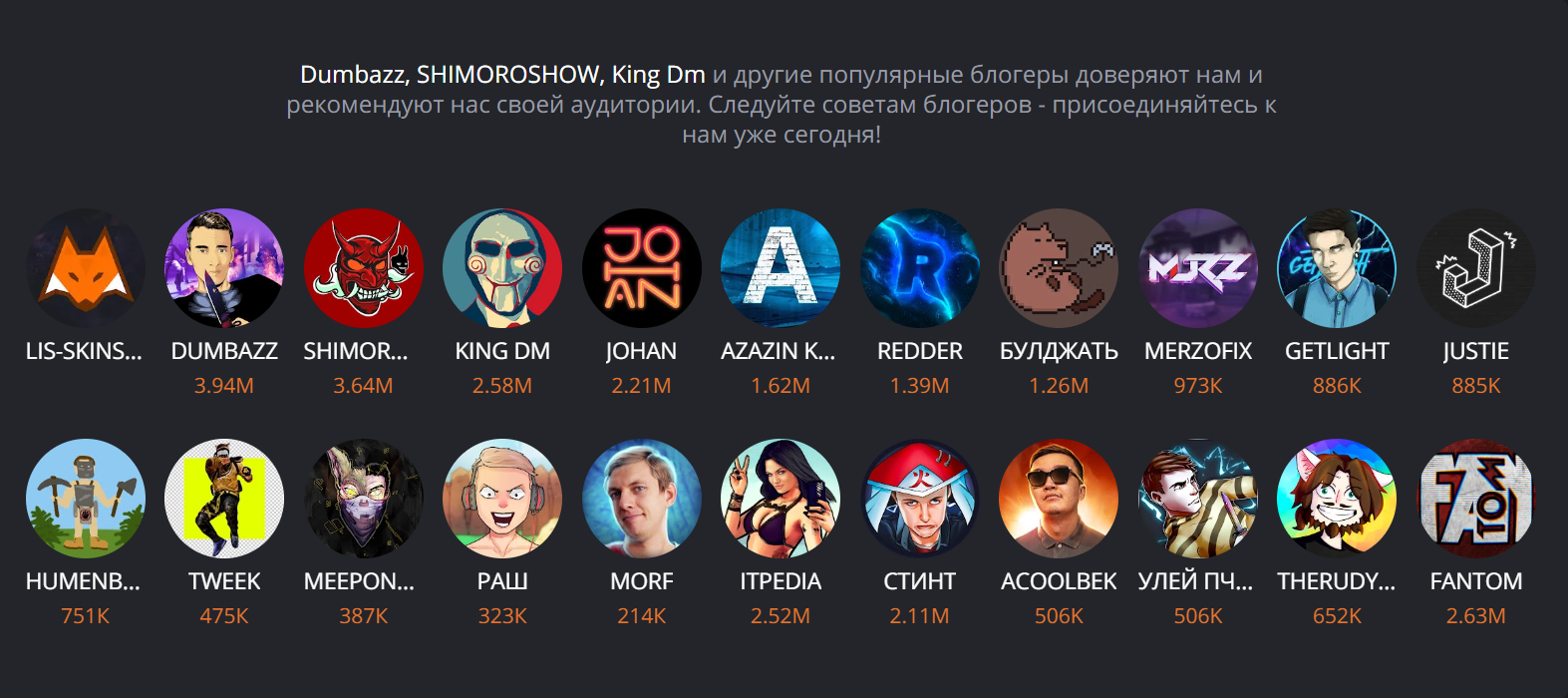Open the FANTOM blogger tile
Image resolution: width=1568 pixels, height=698 pixels.
point(1476,499)
